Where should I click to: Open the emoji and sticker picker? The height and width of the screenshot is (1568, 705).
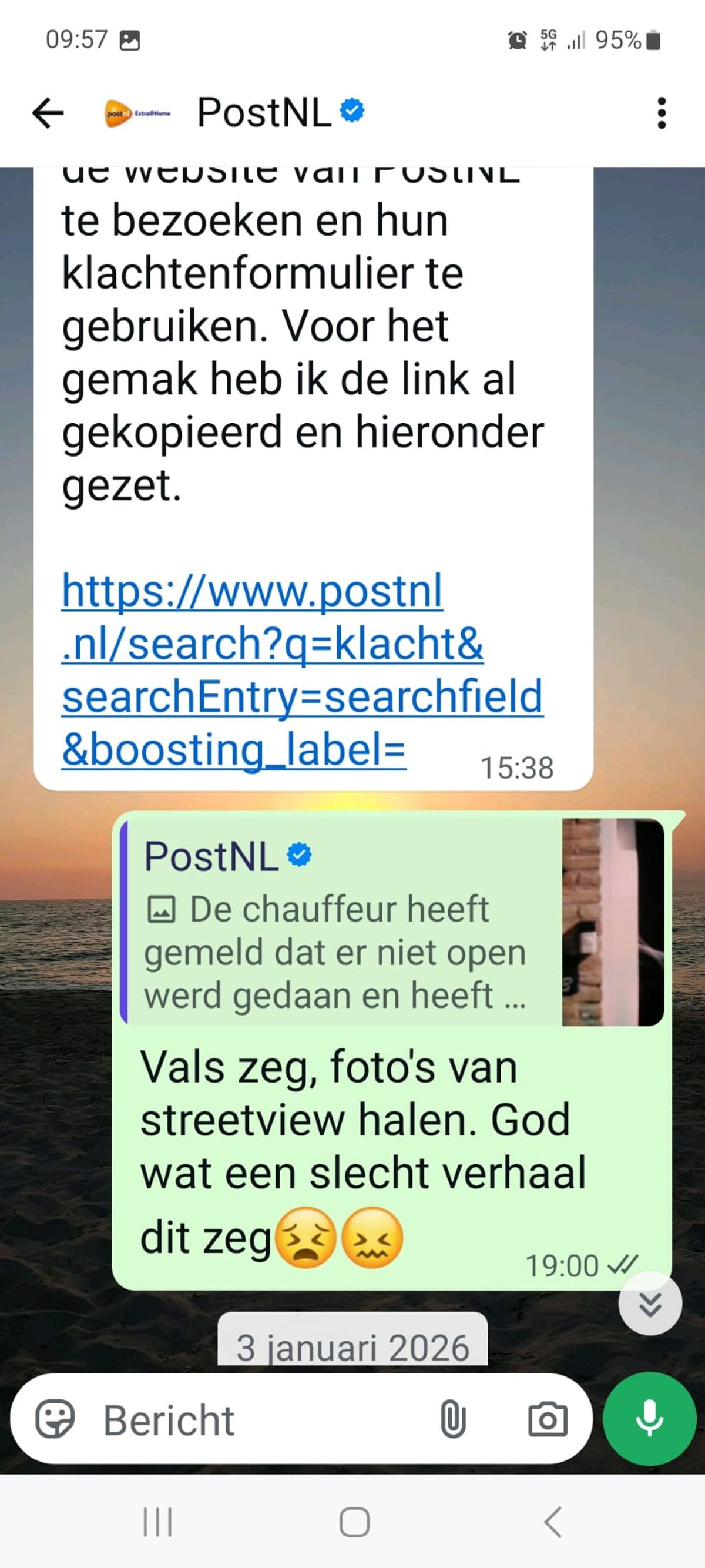(55, 1419)
